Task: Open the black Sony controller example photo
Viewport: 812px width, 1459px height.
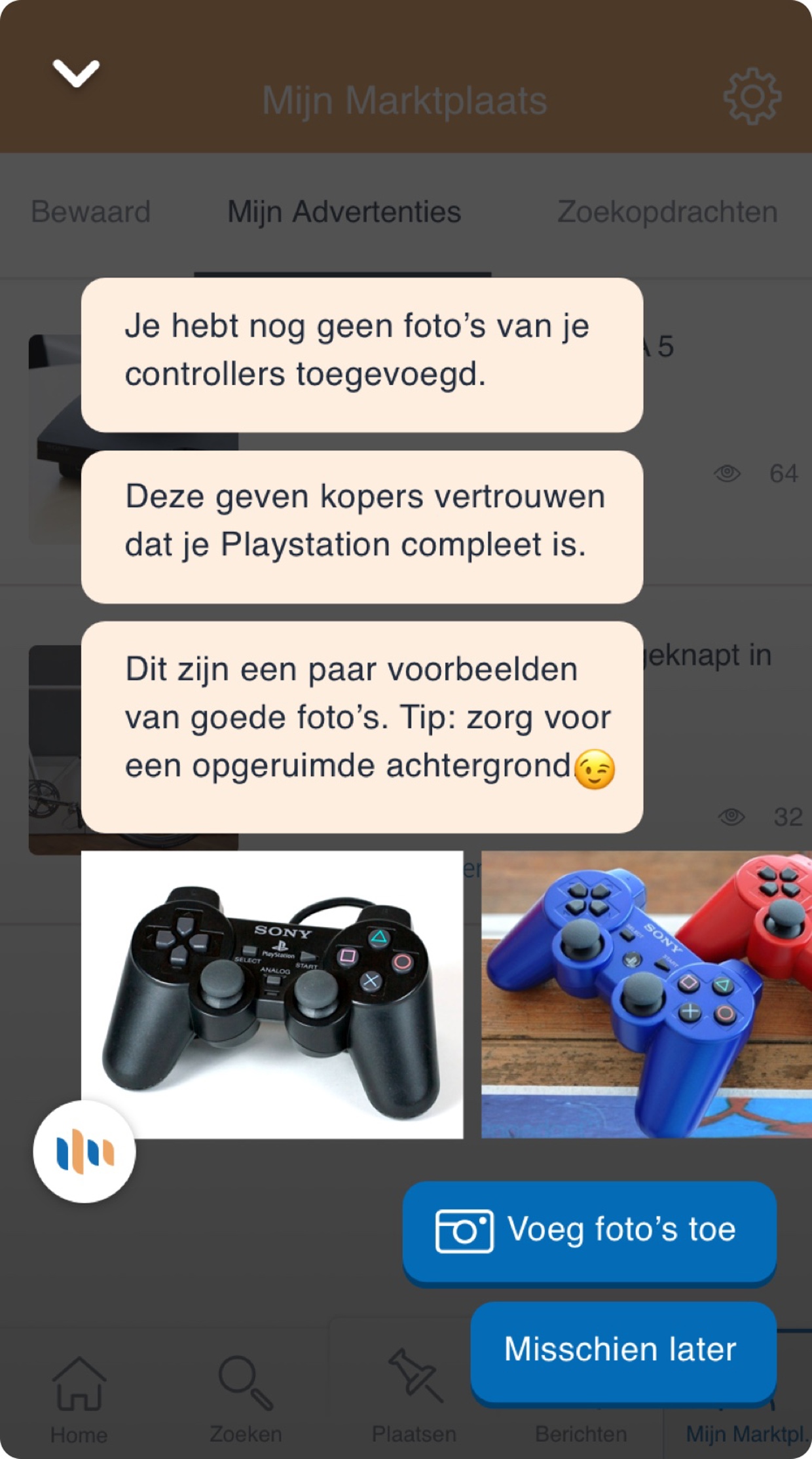Action: tap(272, 993)
